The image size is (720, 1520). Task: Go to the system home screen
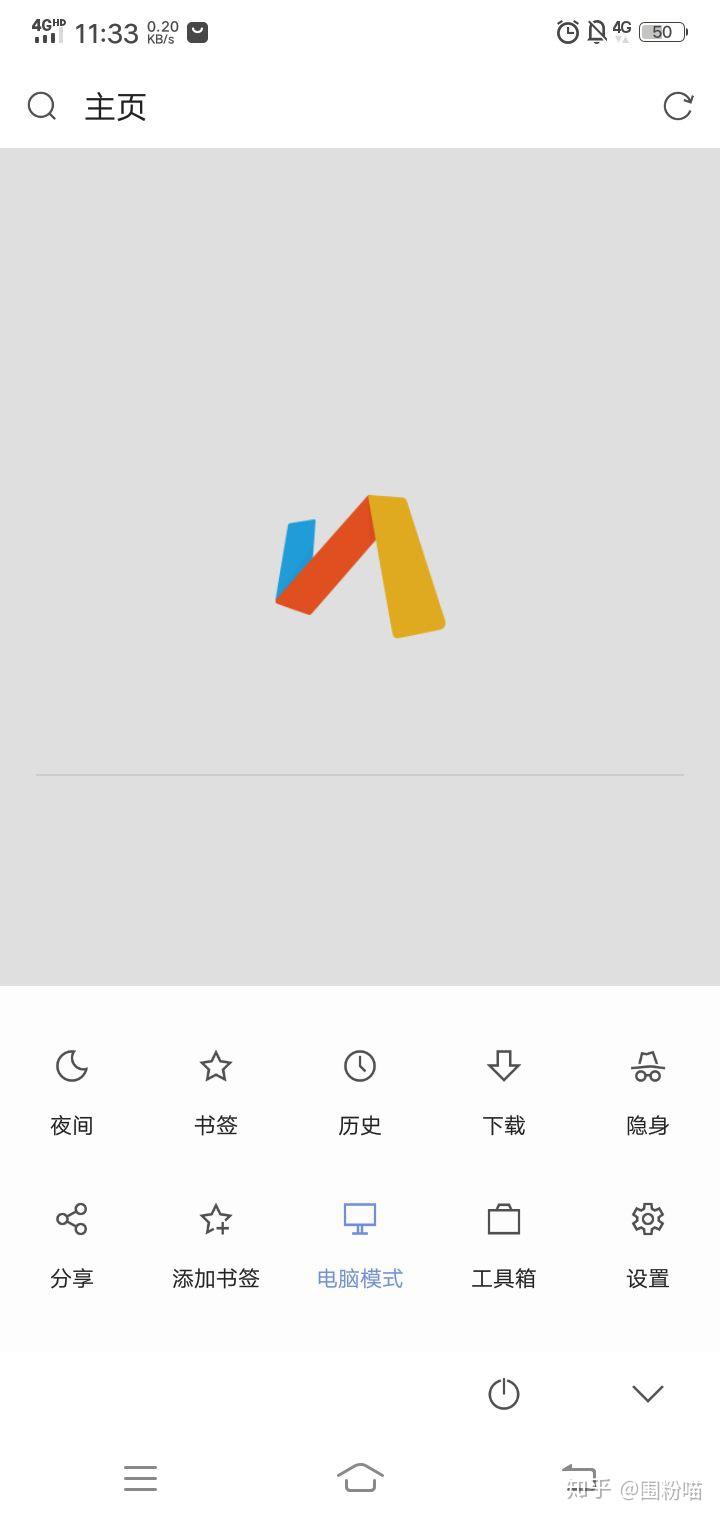[x=360, y=1477]
